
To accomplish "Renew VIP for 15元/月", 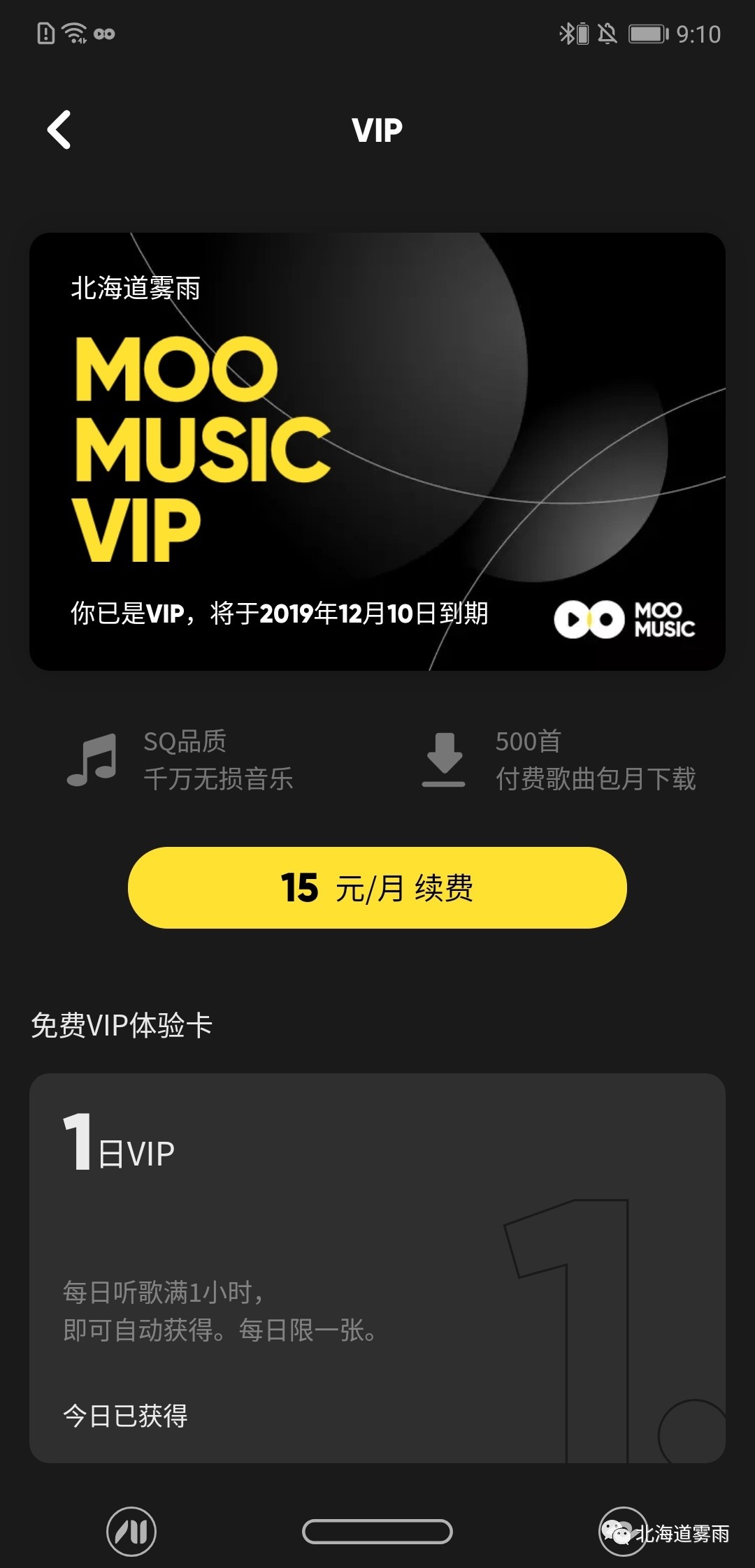I will [x=377, y=887].
